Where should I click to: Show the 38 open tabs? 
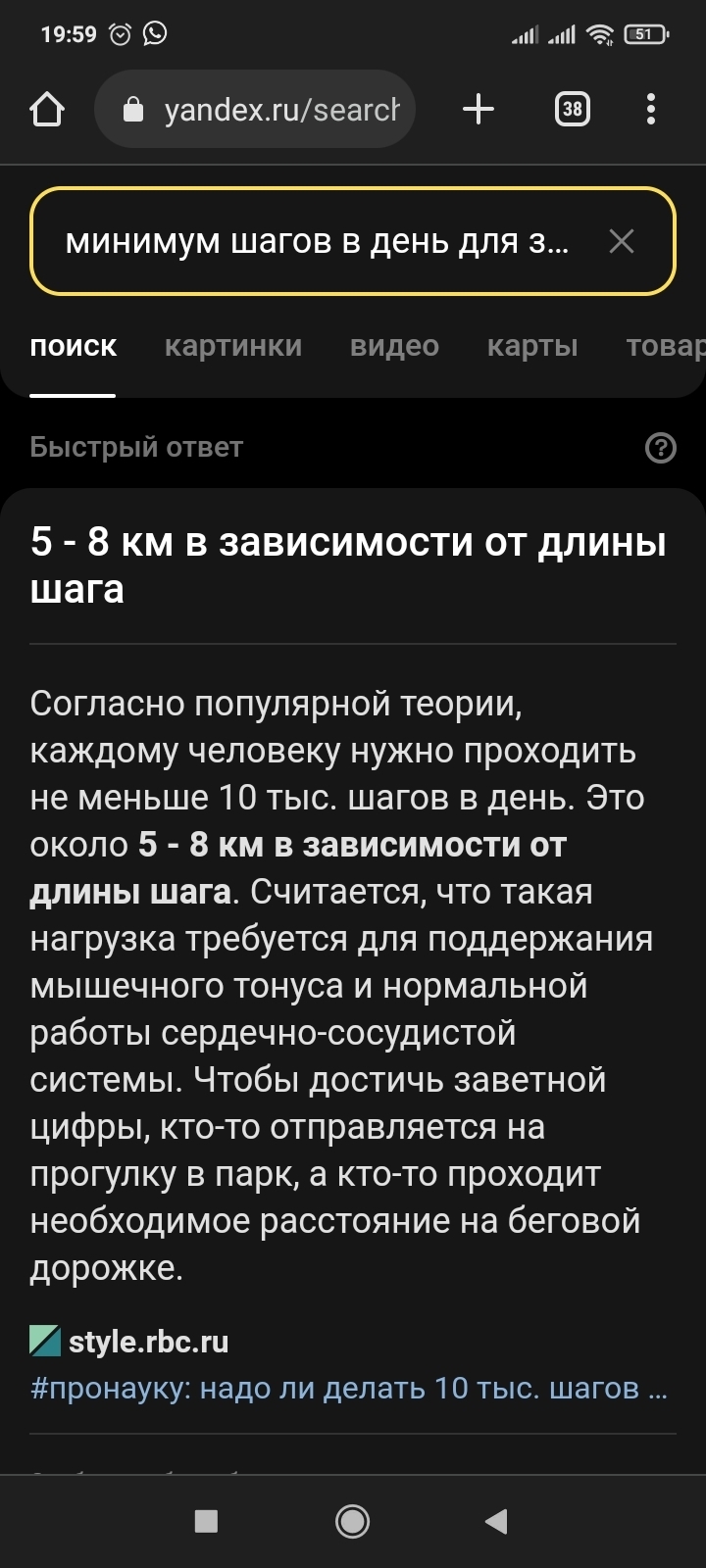572,109
